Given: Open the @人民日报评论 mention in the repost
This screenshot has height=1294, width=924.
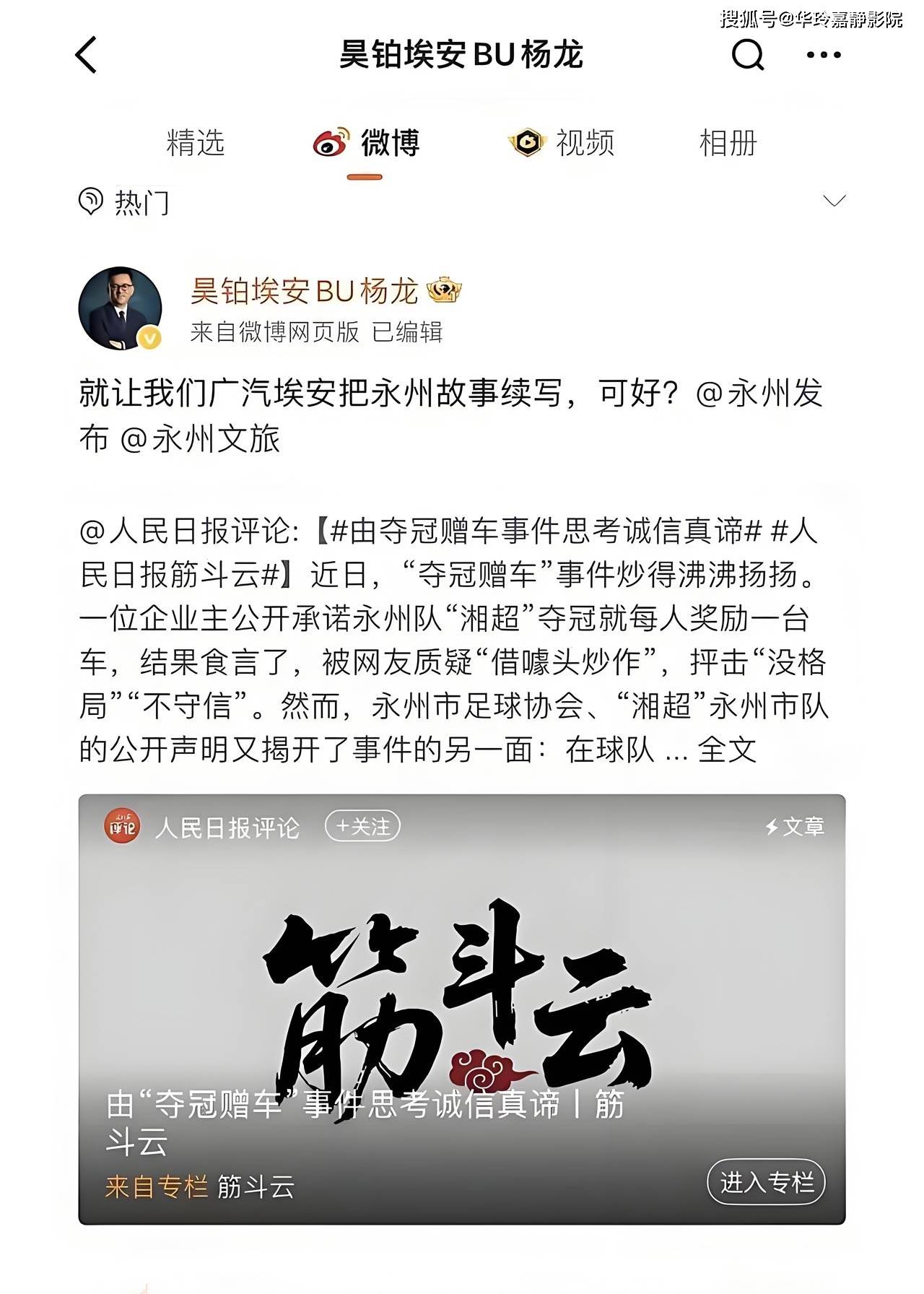Looking at the screenshot, I should 188,531.
